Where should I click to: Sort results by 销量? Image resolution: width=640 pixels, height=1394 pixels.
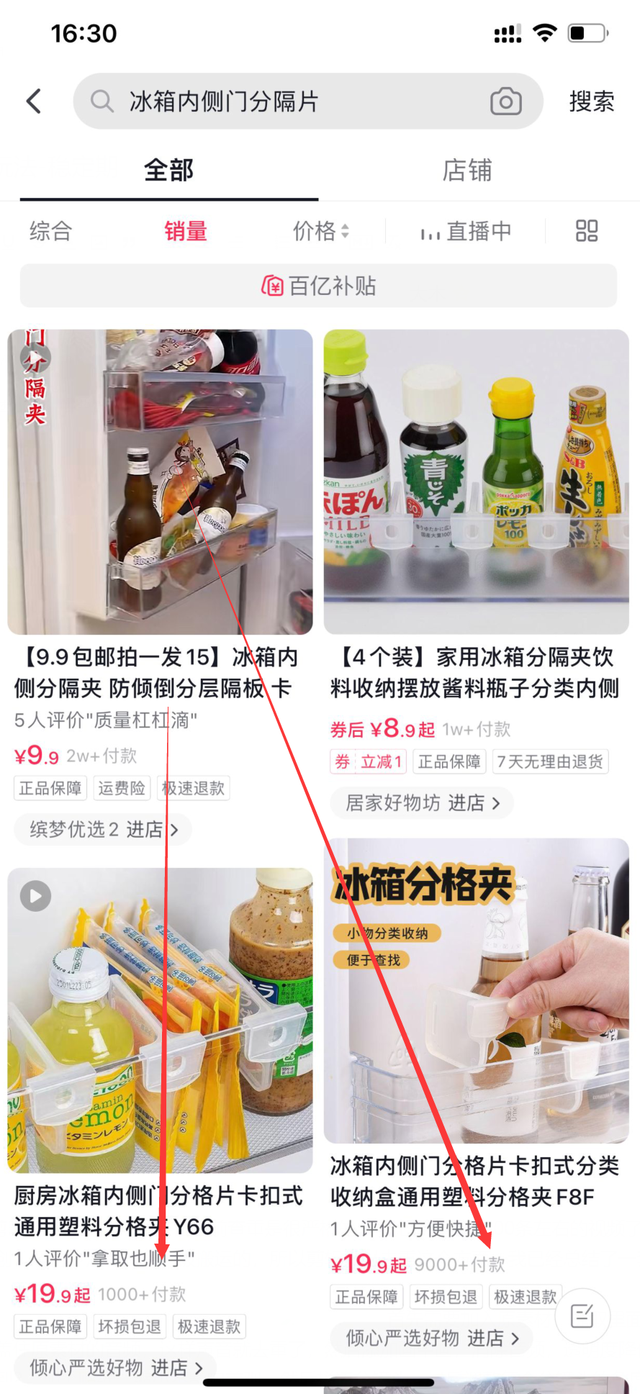[x=185, y=232]
